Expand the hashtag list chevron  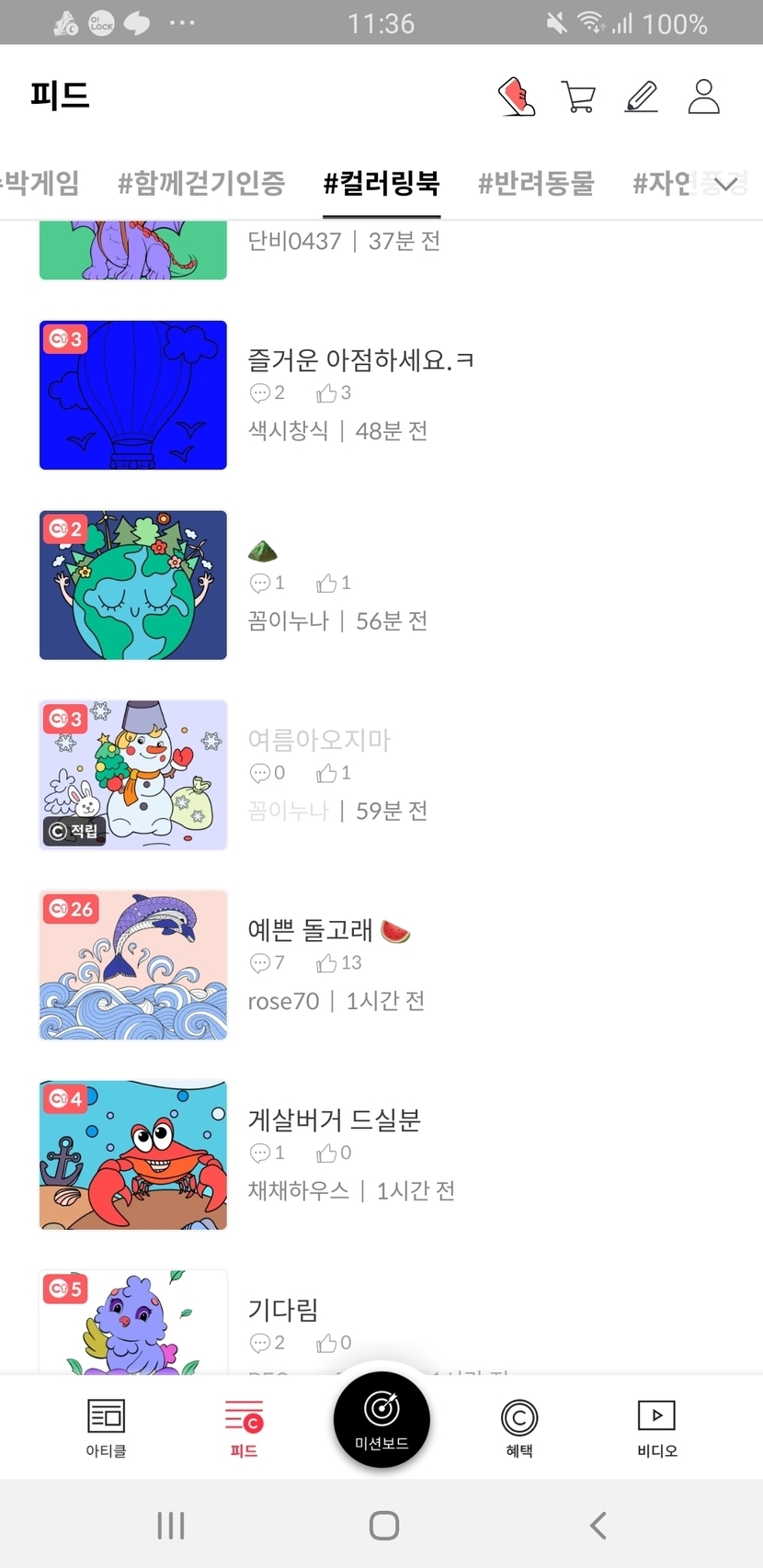click(725, 185)
